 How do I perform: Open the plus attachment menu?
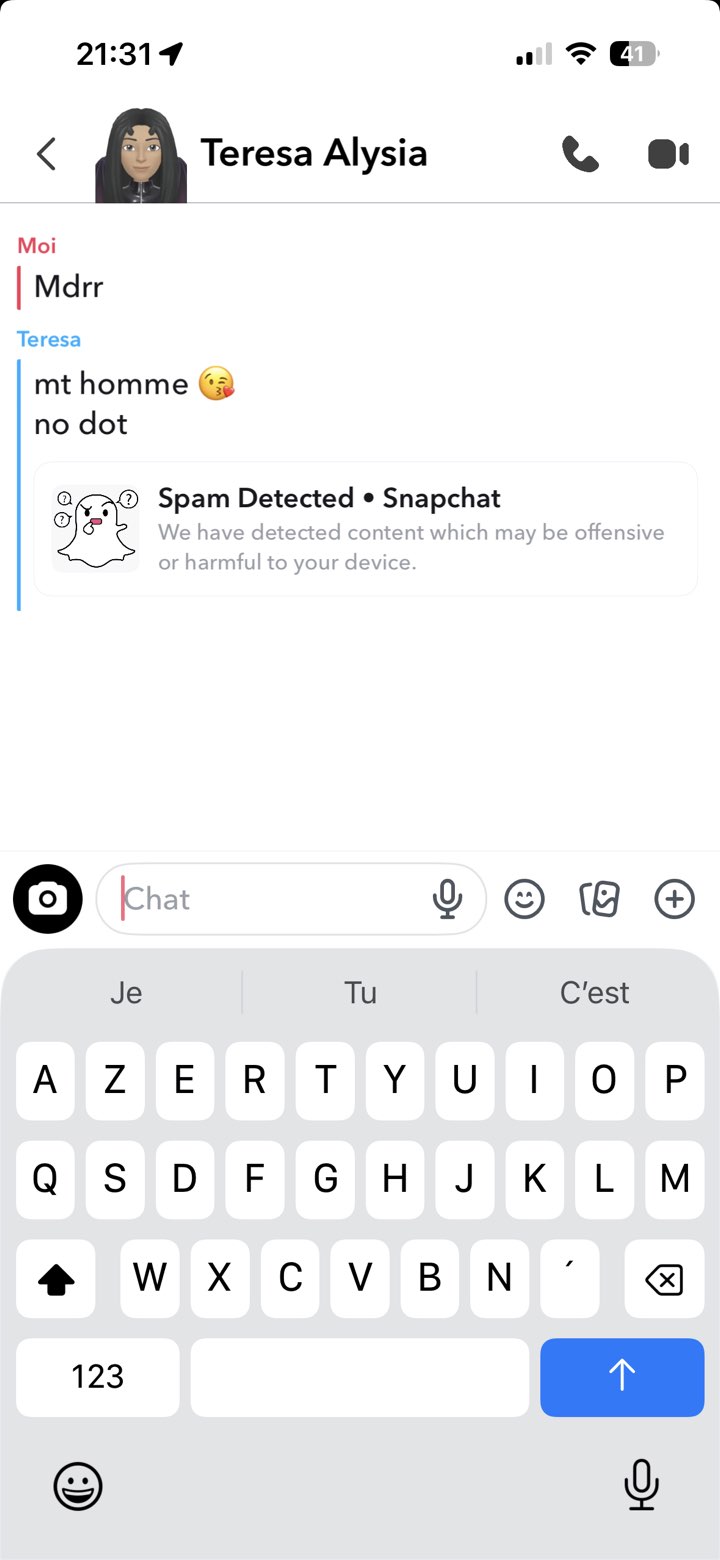click(674, 899)
